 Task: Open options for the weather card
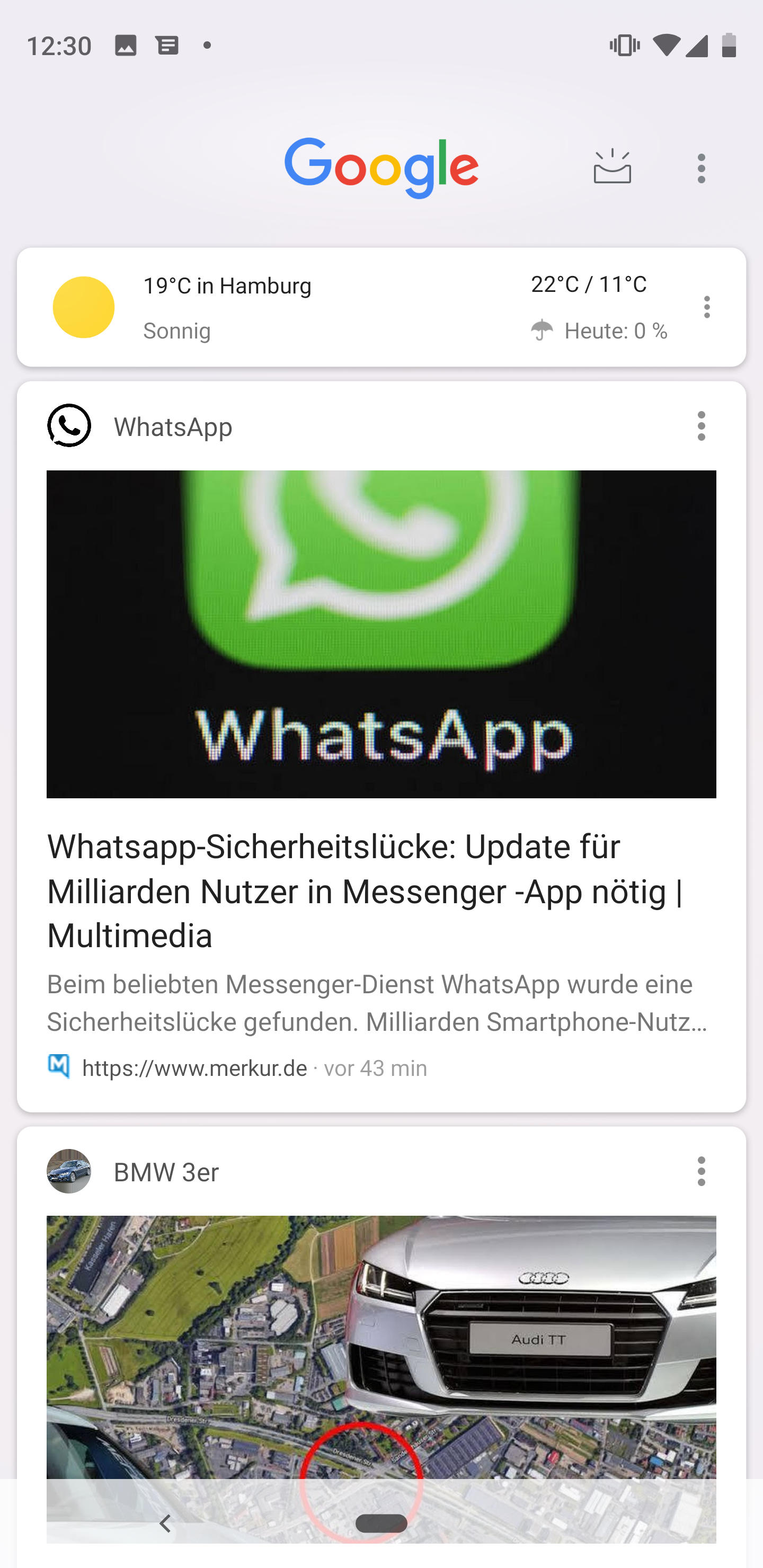tap(706, 307)
